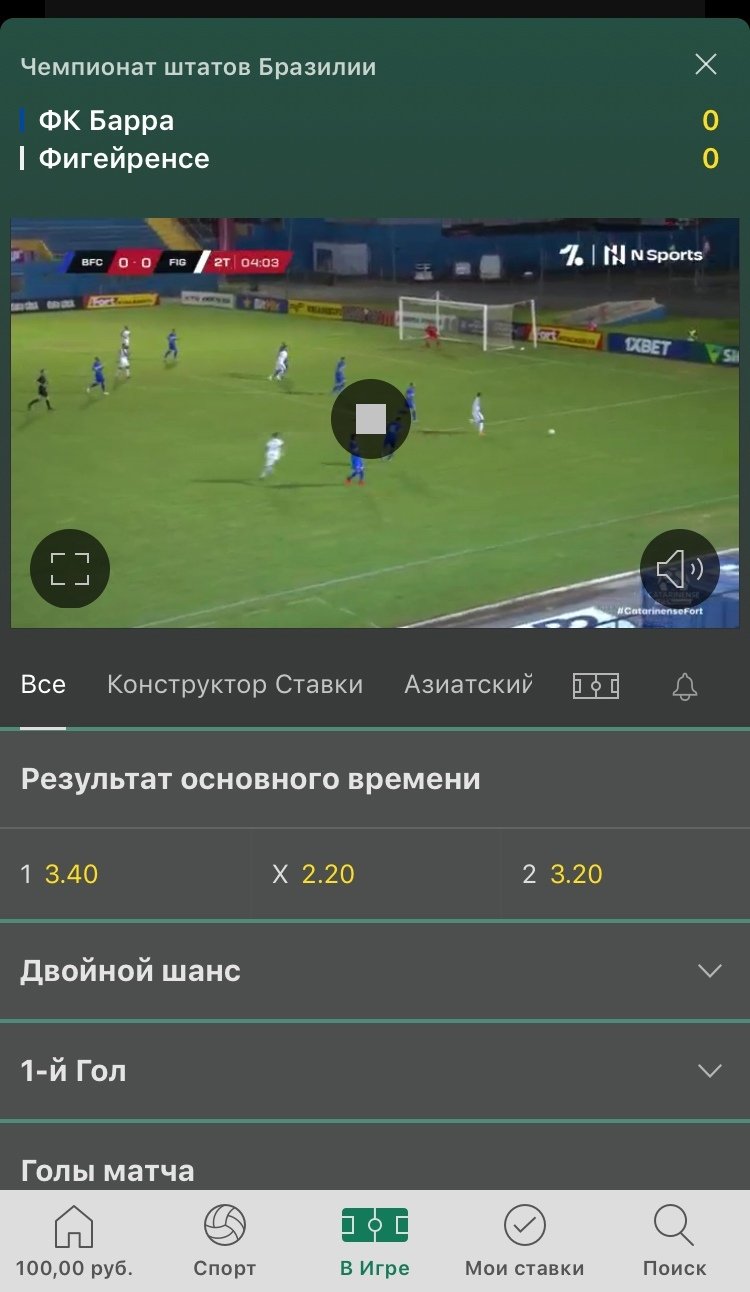Pick outcome 2 at 3.20
This screenshot has height=1292, width=750.
tap(625, 874)
